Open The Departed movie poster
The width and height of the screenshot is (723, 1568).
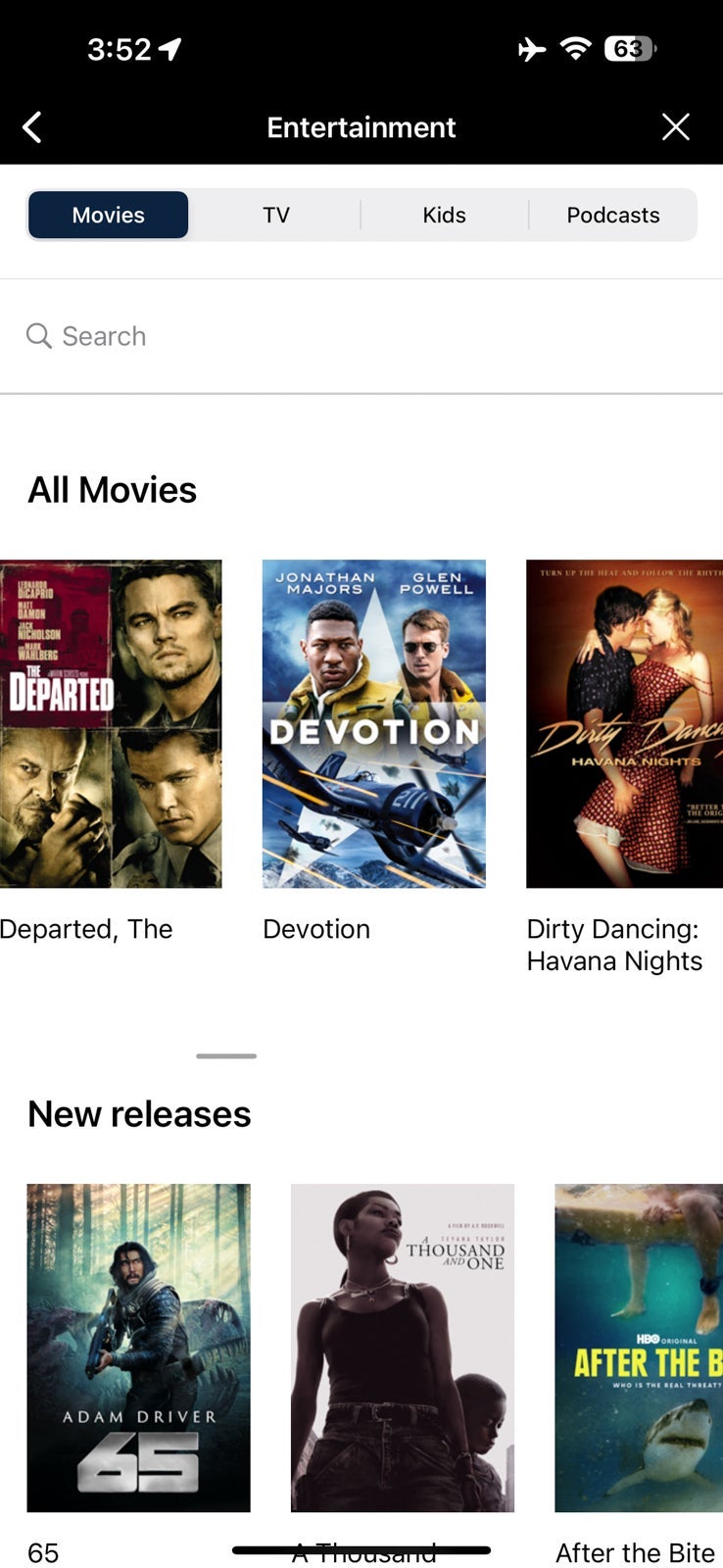(110, 723)
